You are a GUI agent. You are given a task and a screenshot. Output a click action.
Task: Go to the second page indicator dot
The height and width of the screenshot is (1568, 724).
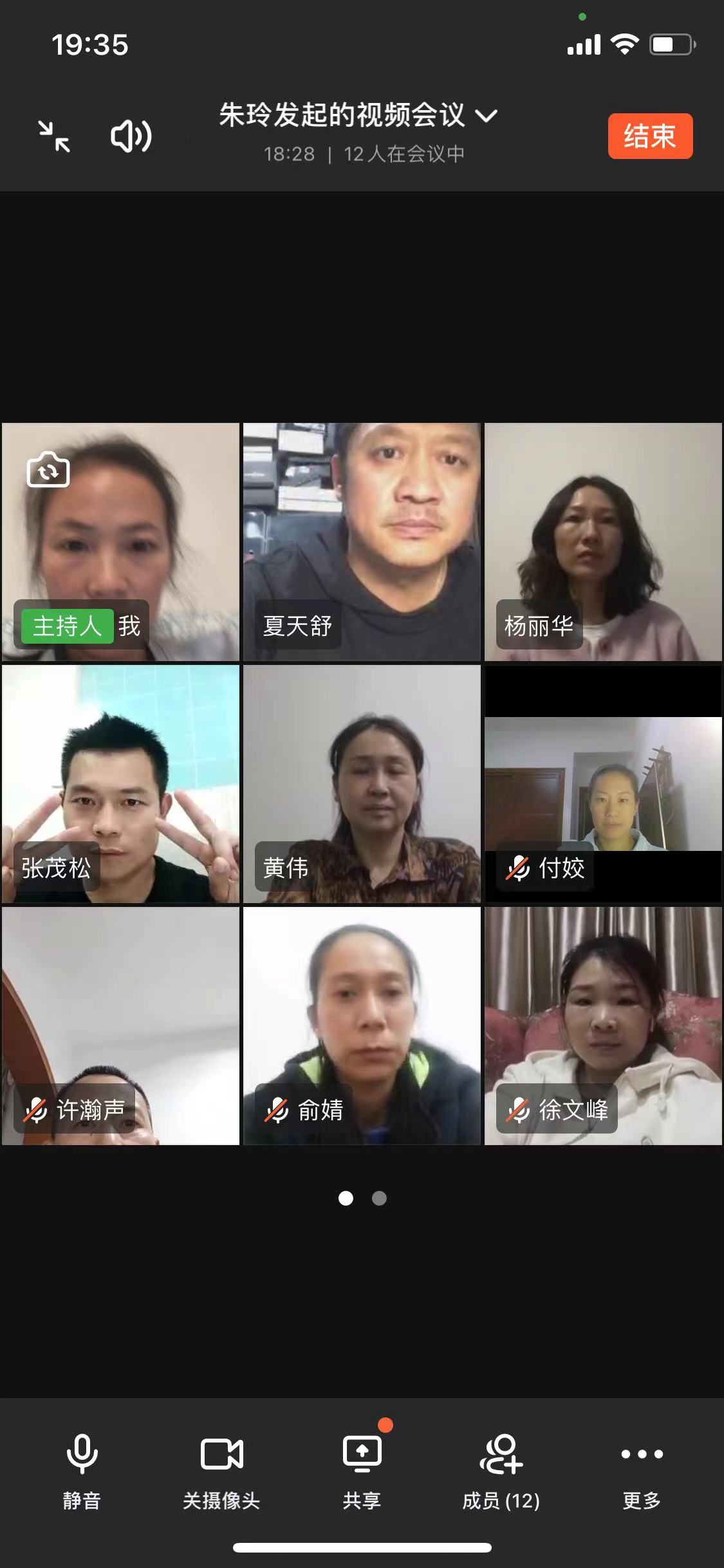click(379, 1198)
